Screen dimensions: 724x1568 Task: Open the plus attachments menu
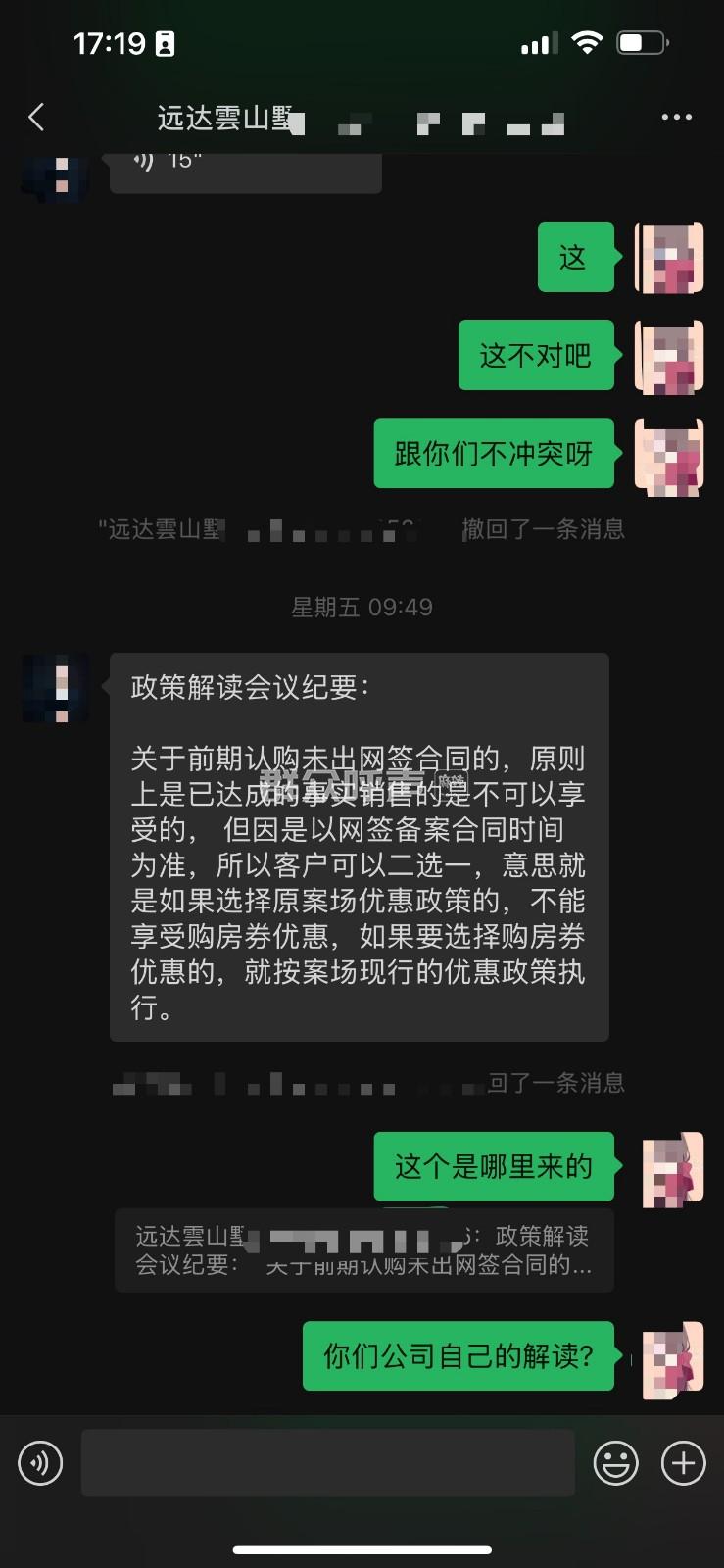pyautogui.click(x=683, y=1463)
